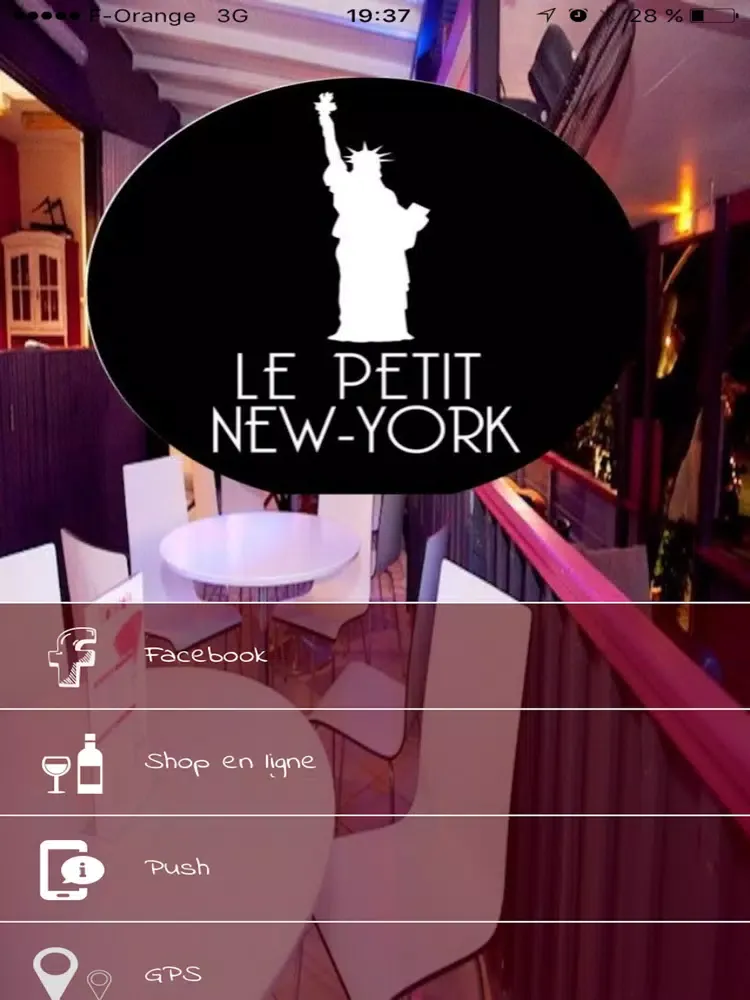Open the Facebook menu row
Screen dimensions: 750x1000
point(206,656)
